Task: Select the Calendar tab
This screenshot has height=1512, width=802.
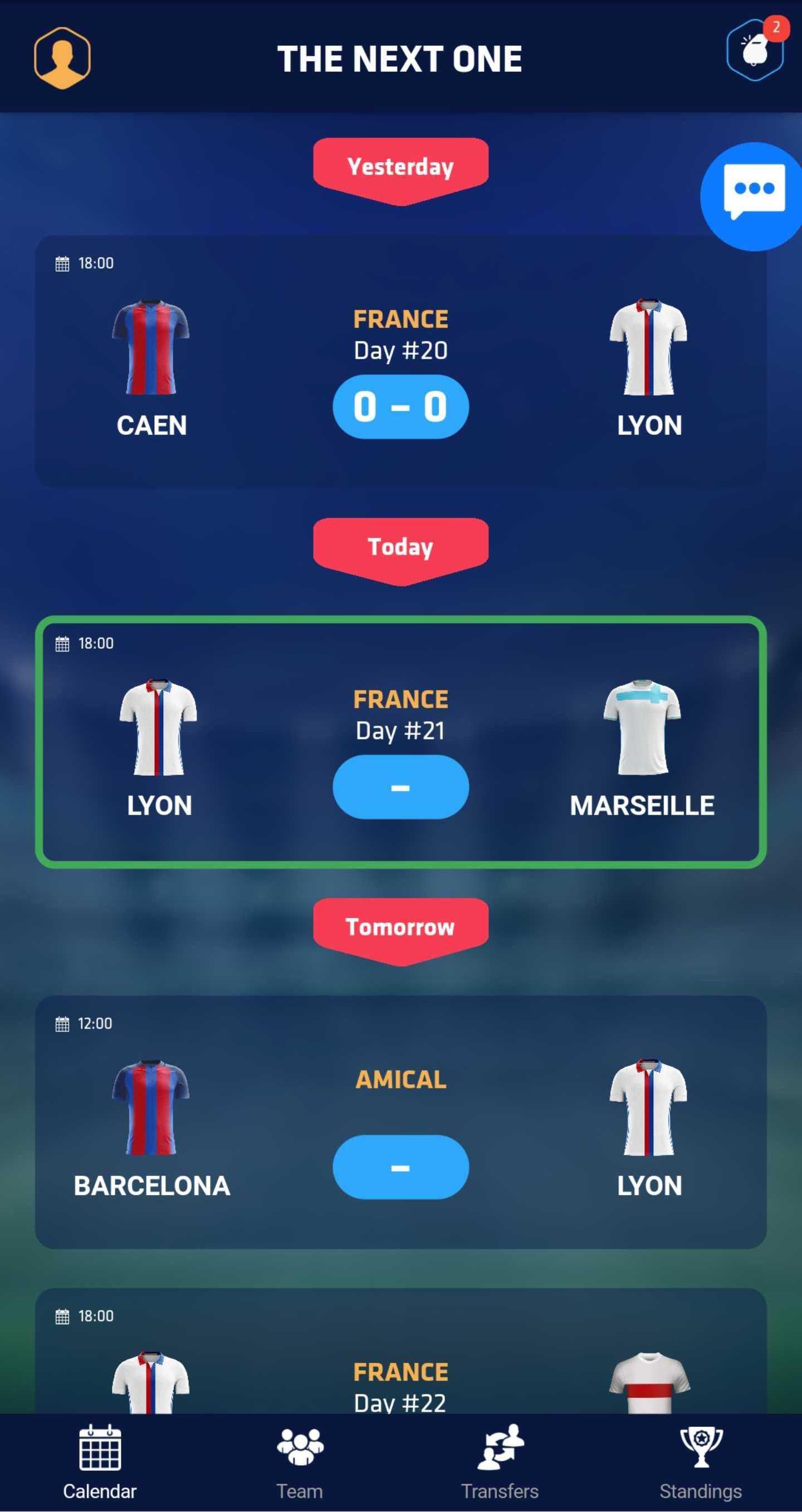Action: (100, 1462)
